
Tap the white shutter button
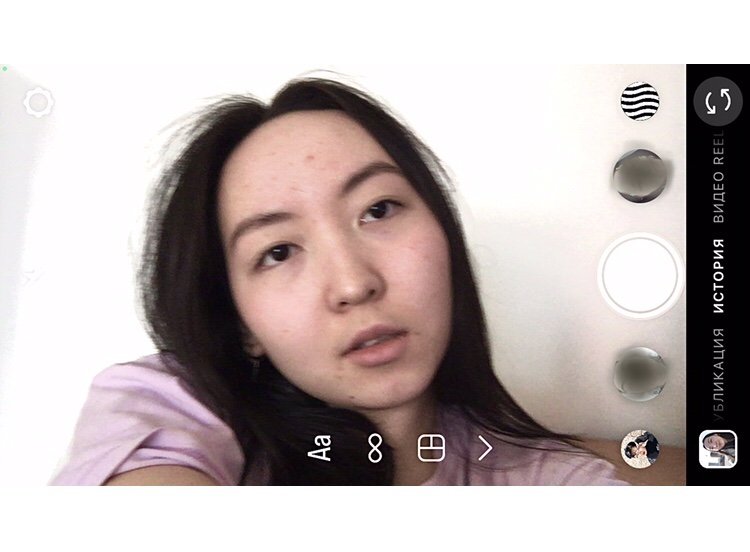(640, 276)
